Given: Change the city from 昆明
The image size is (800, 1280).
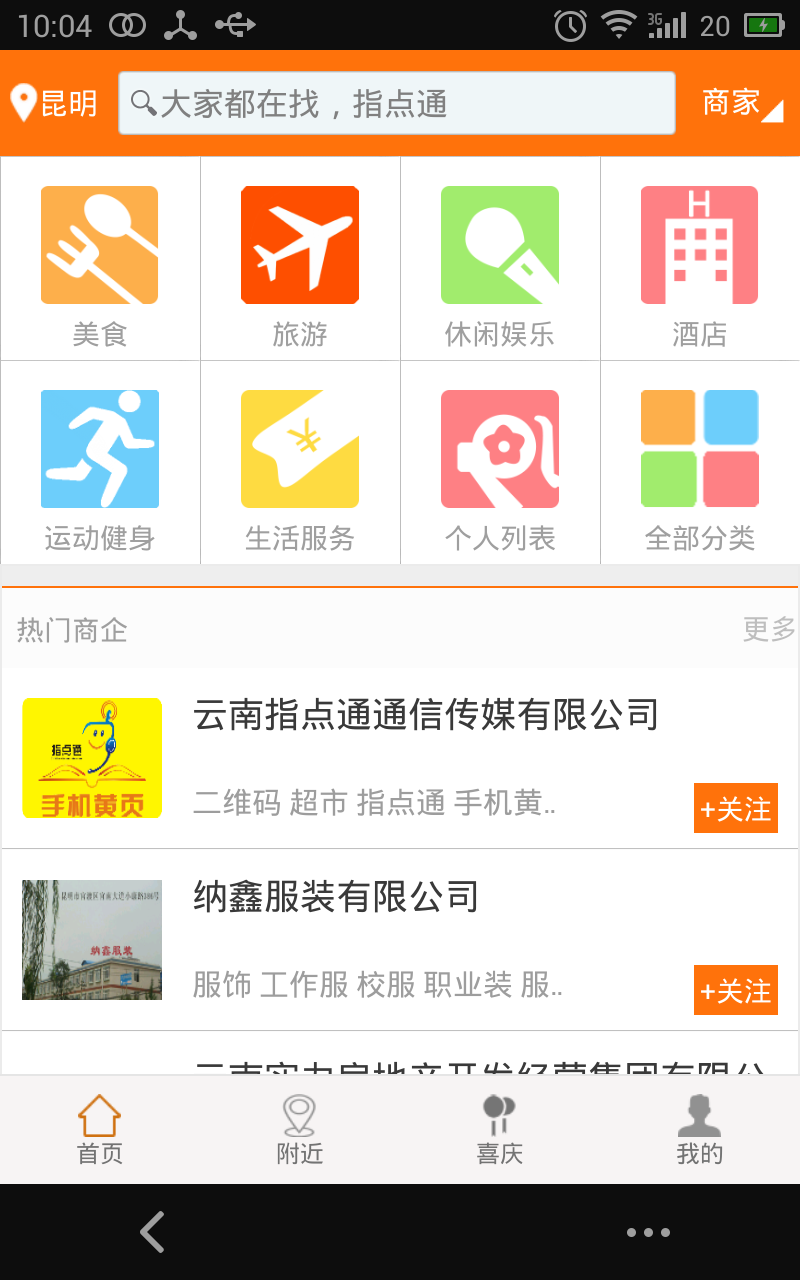Looking at the screenshot, I should click(55, 103).
